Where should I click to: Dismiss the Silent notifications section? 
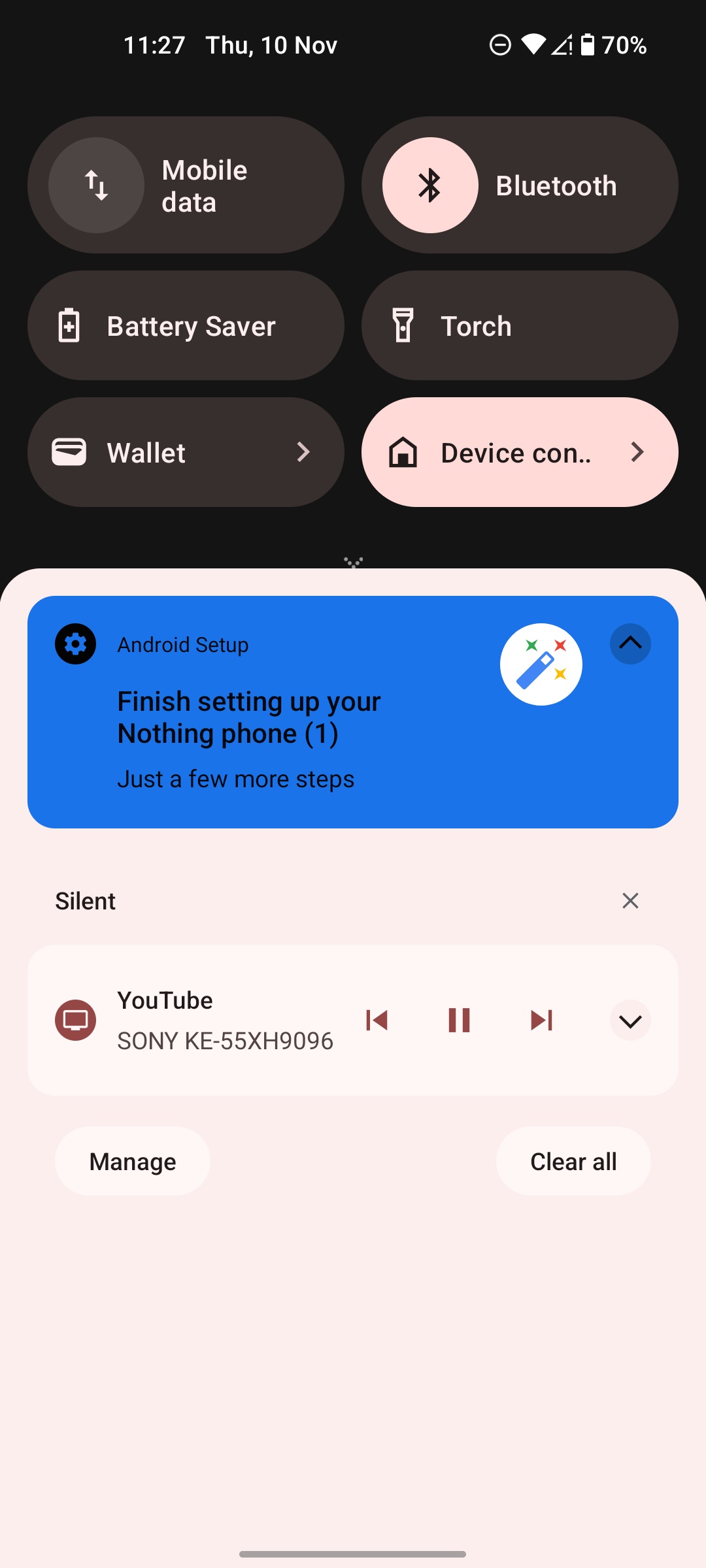(630, 901)
